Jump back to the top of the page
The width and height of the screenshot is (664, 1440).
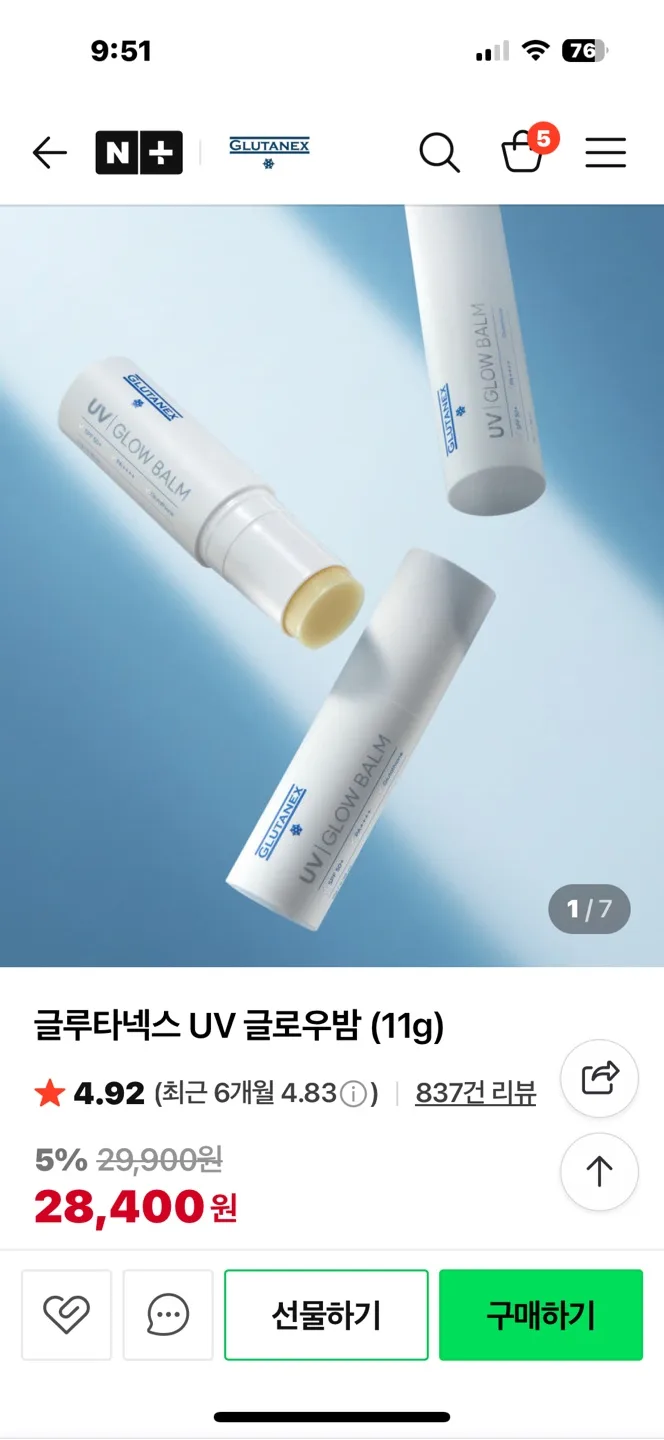(x=599, y=1171)
